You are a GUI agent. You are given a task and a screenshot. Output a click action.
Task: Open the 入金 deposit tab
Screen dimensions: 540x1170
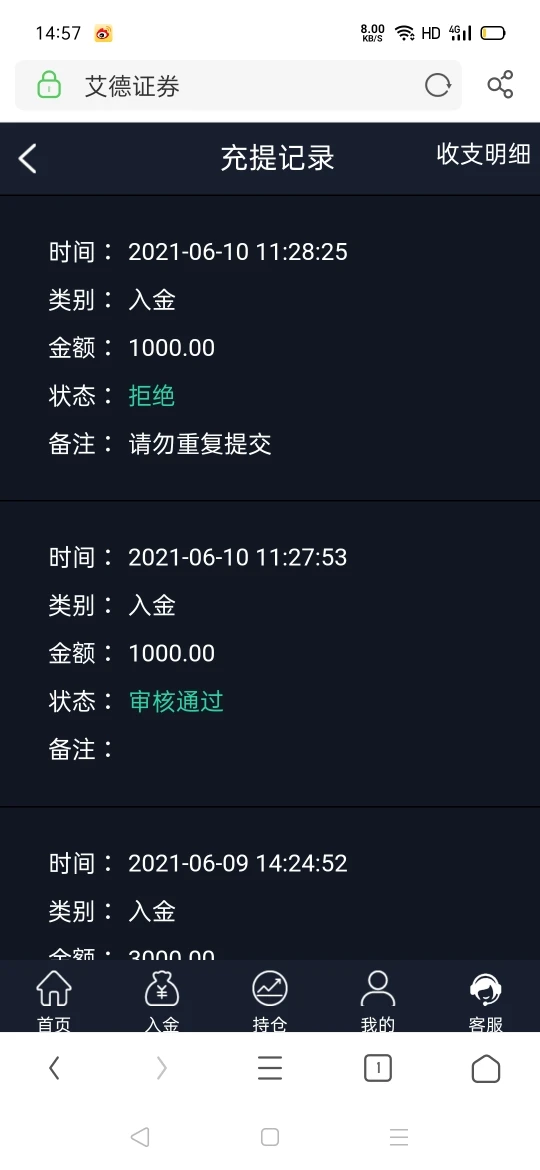tap(162, 1001)
